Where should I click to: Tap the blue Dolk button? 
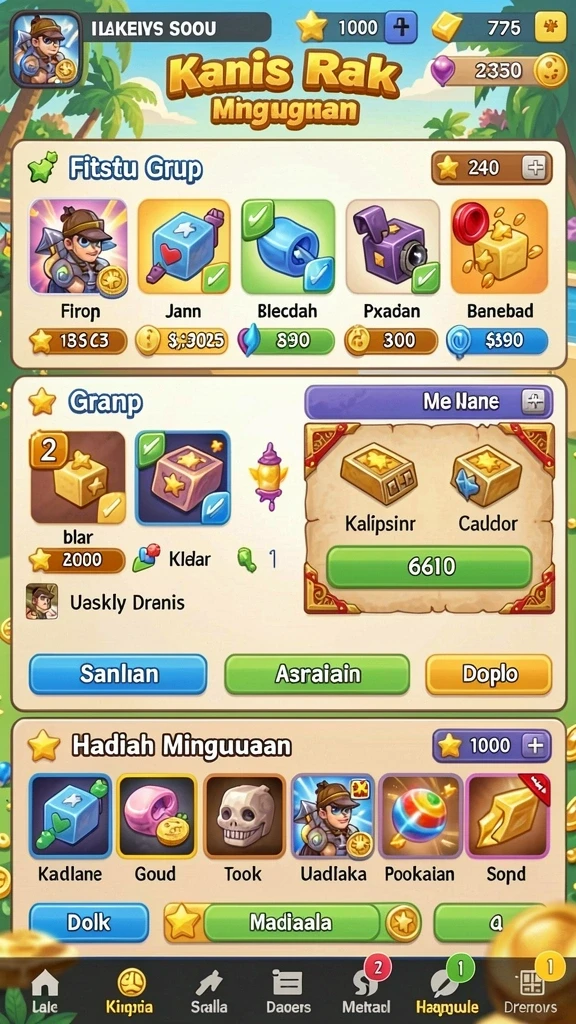pos(89,923)
